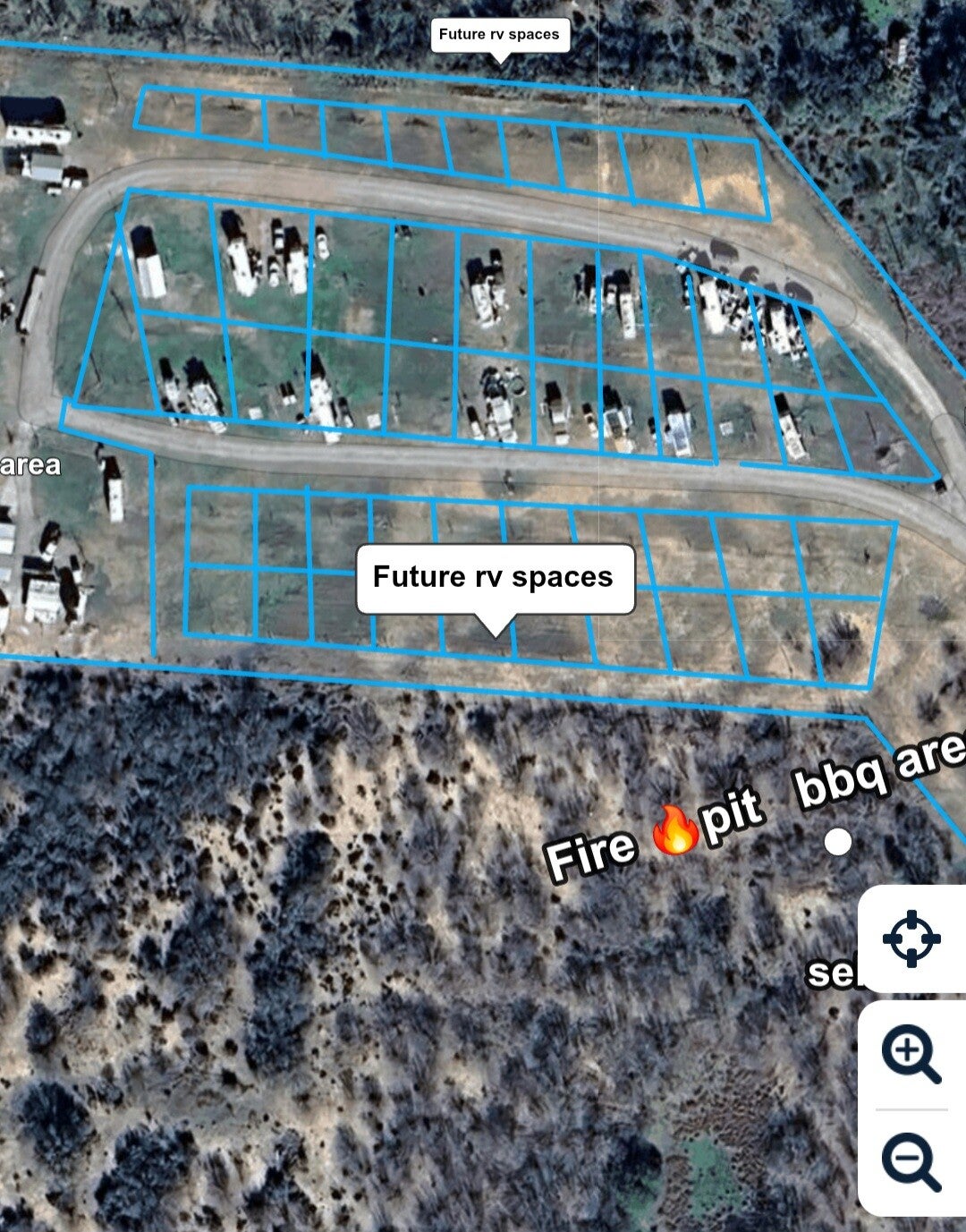The width and height of the screenshot is (966, 1232).
Task: Tap the small Future rv spaces callout
Action: pos(499,35)
